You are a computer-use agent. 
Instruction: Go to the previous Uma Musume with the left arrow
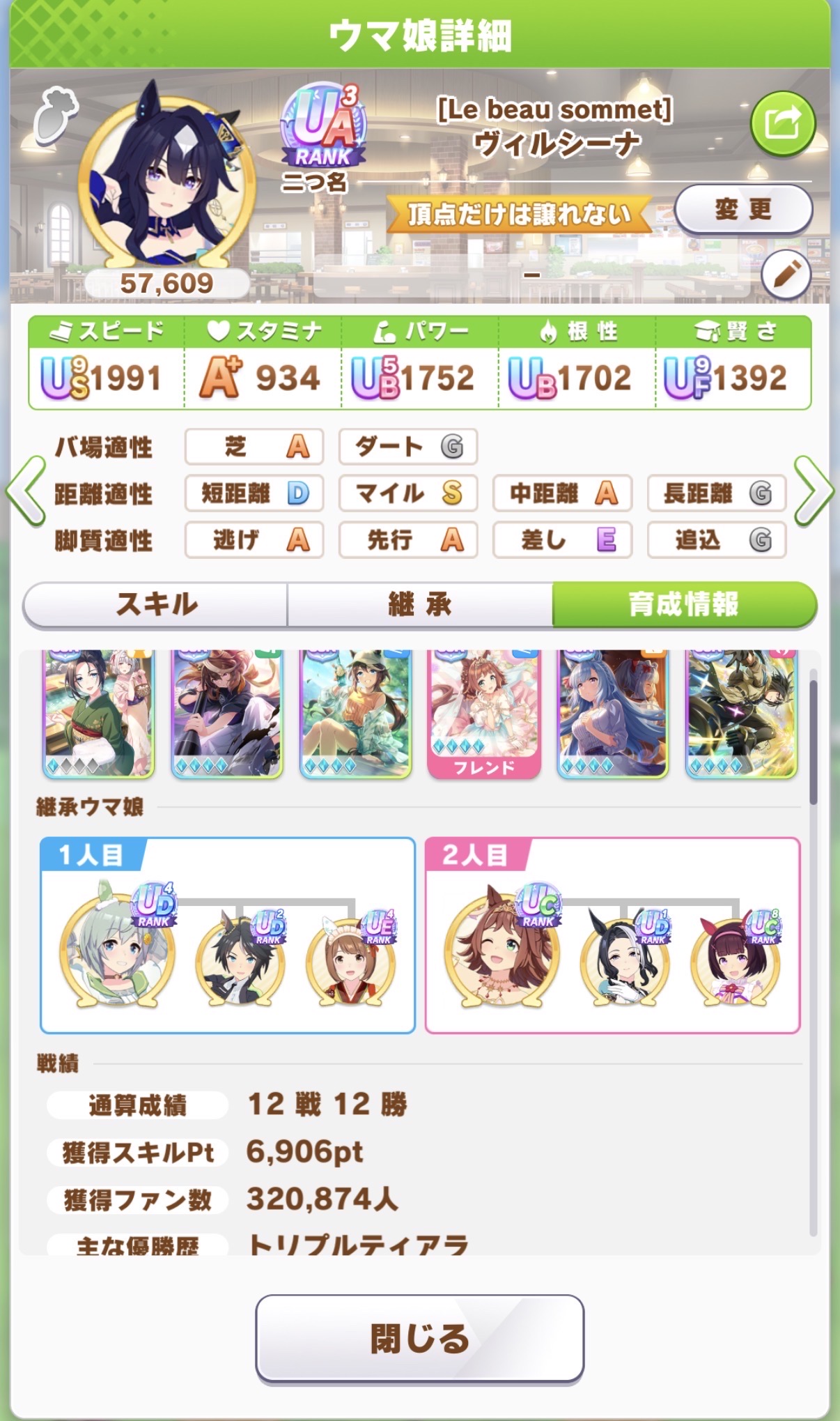pyautogui.click(x=25, y=491)
